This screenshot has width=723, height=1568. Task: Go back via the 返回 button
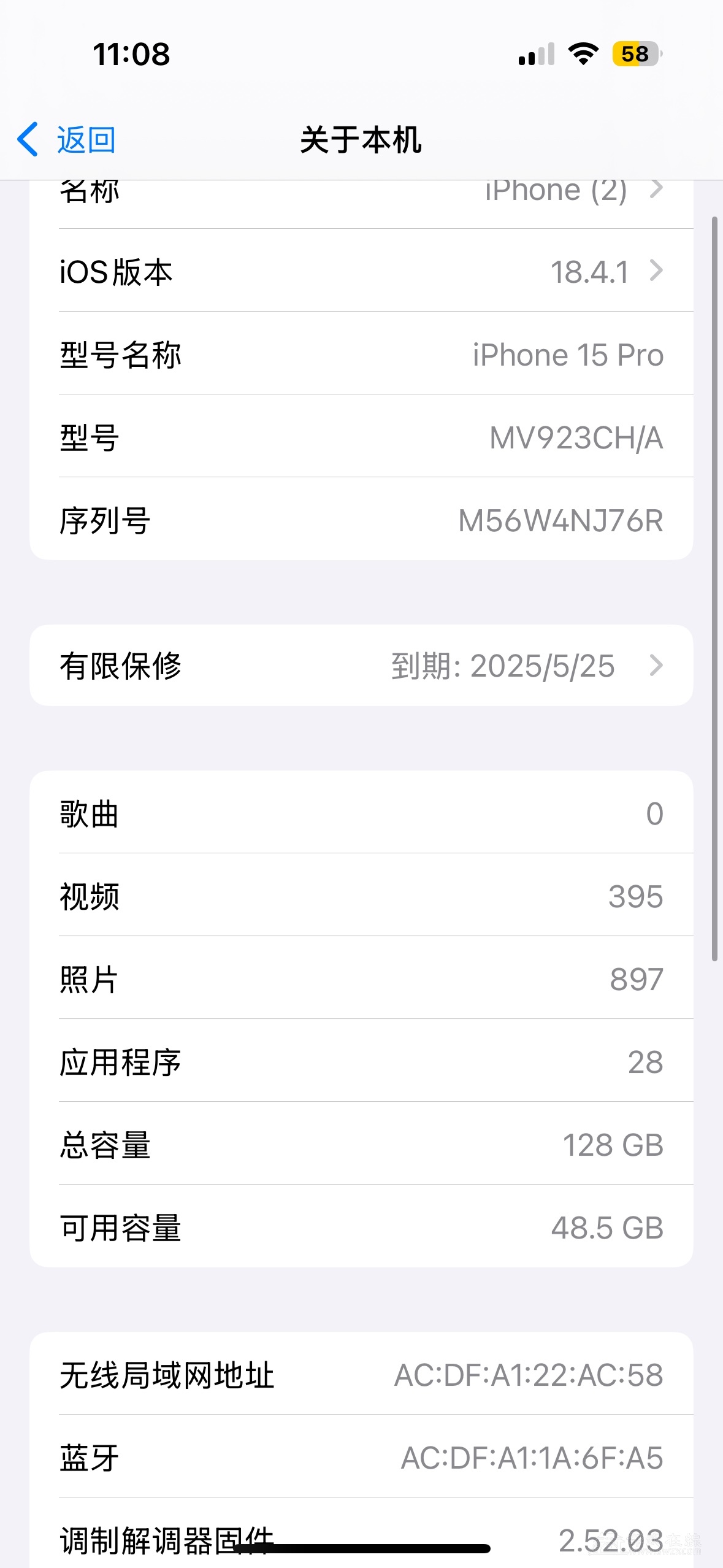(x=67, y=140)
